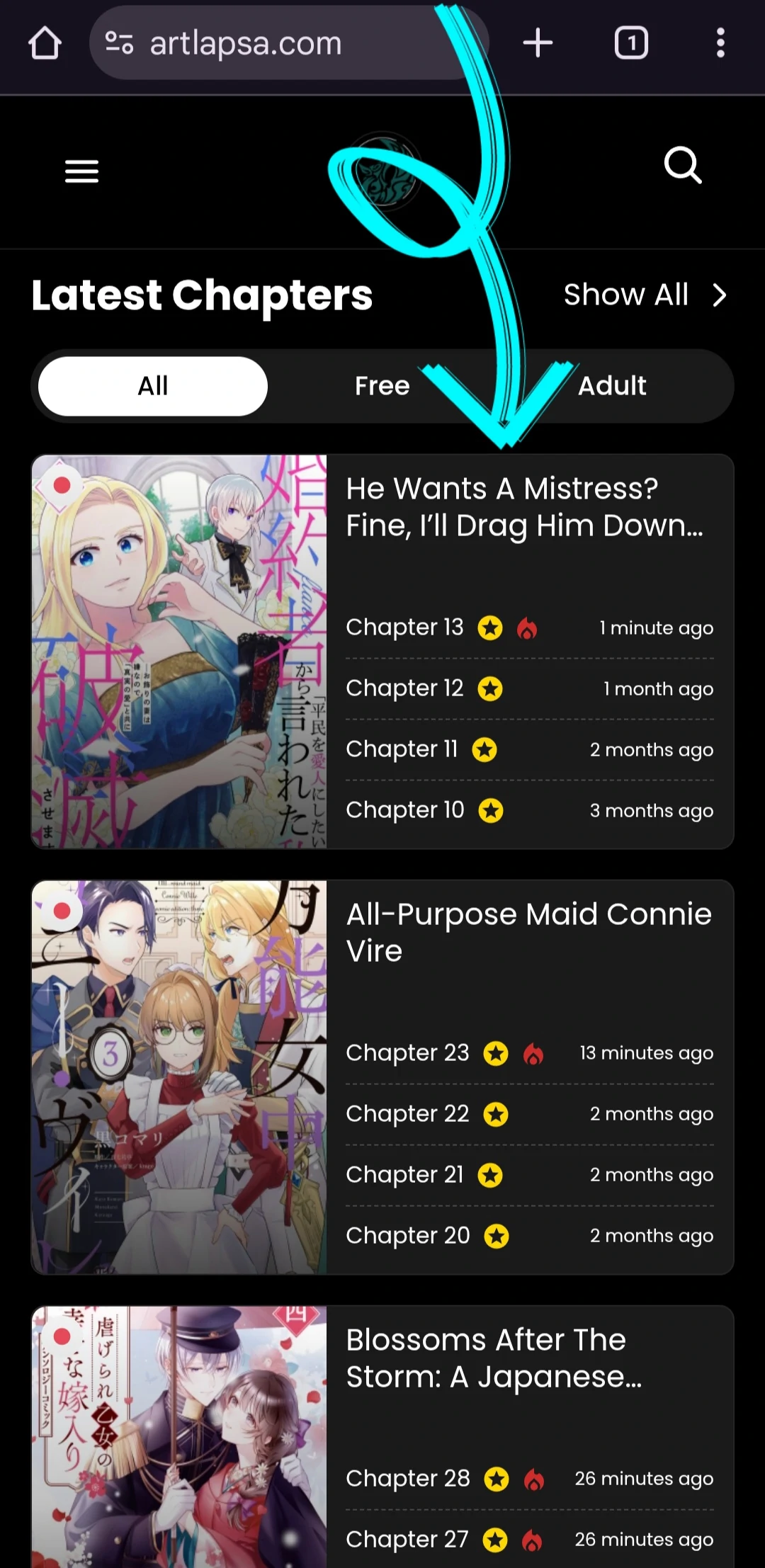Open the All-Purpose Maid Connie Vire title

(529, 932)
